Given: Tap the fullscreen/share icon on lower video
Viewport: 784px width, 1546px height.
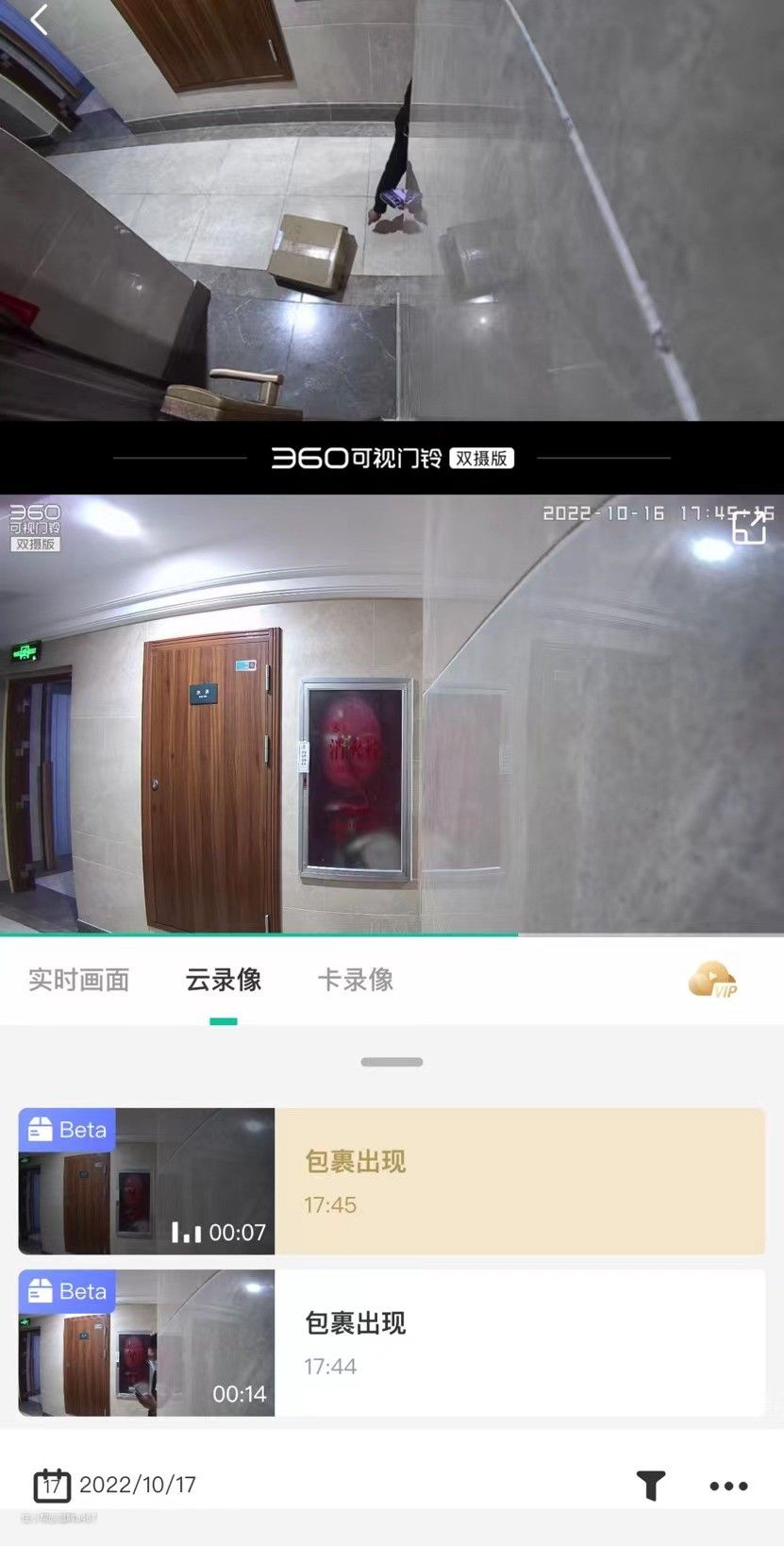Looking at the screenshot, I should 749,528.
